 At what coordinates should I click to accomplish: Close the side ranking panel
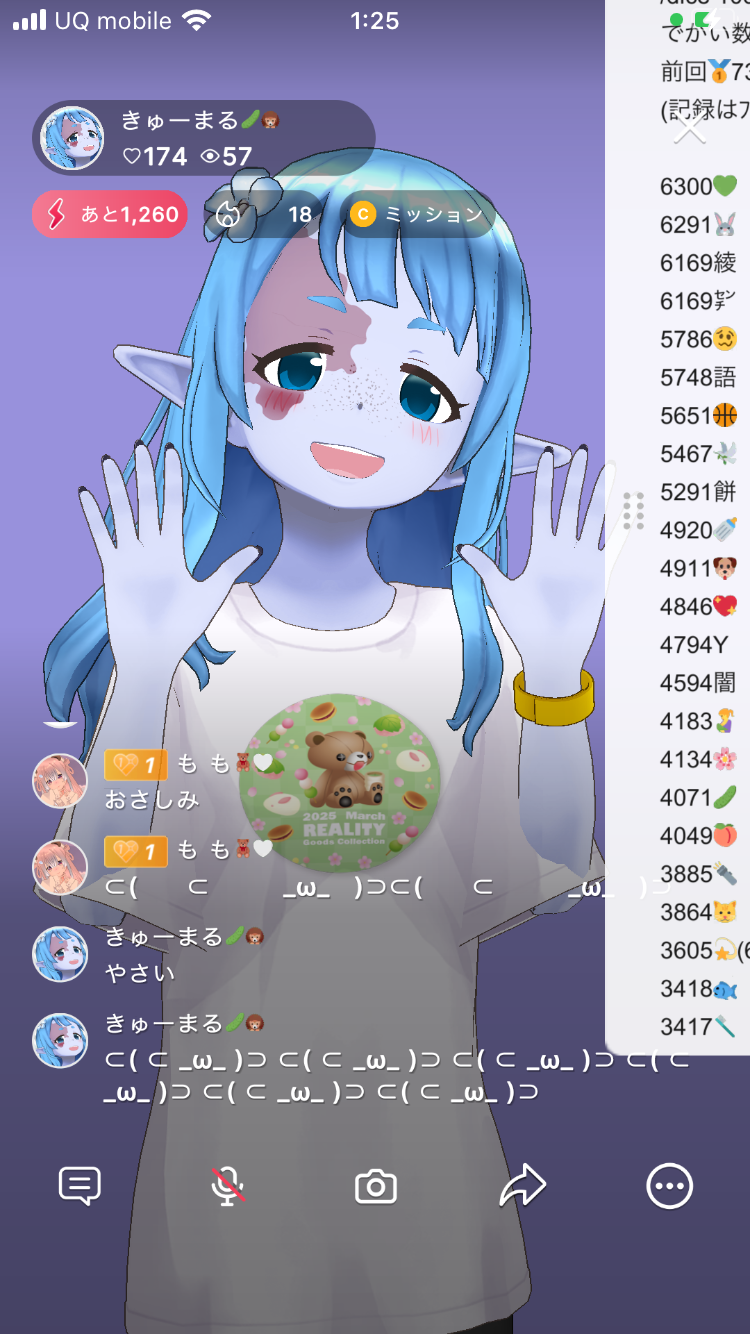point(690,128)
